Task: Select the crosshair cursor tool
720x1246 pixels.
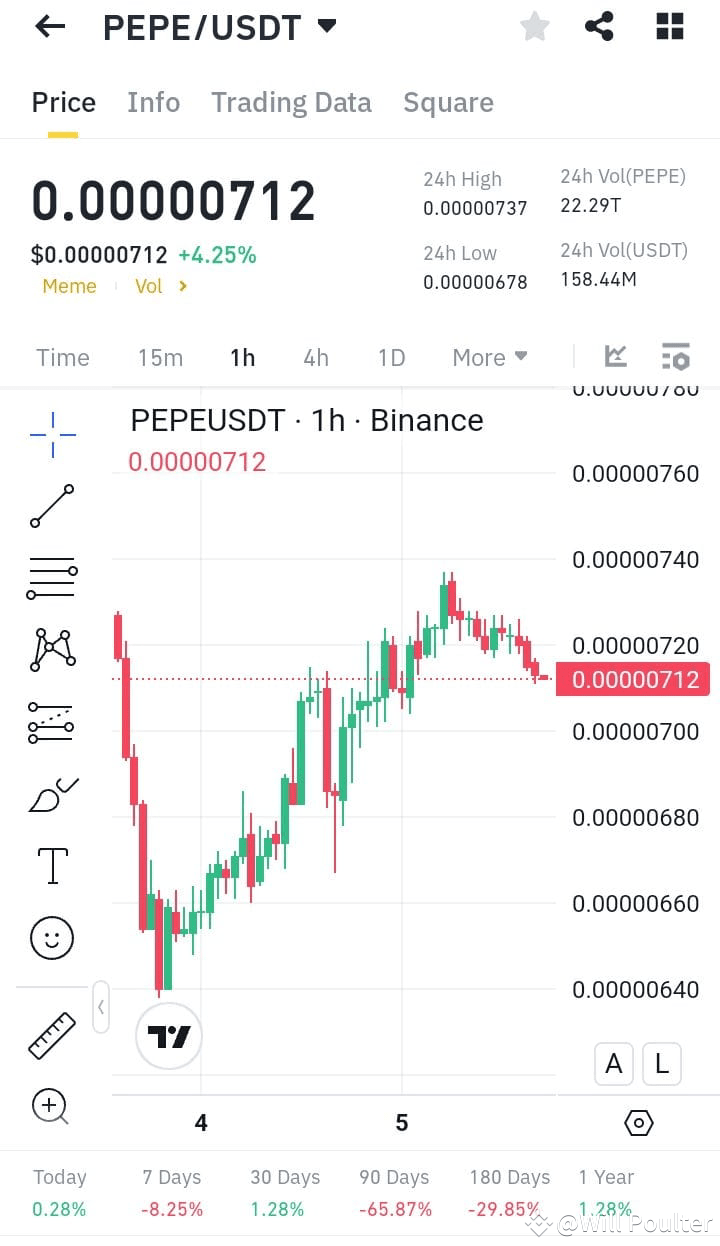Action: (x=51, y=432)
